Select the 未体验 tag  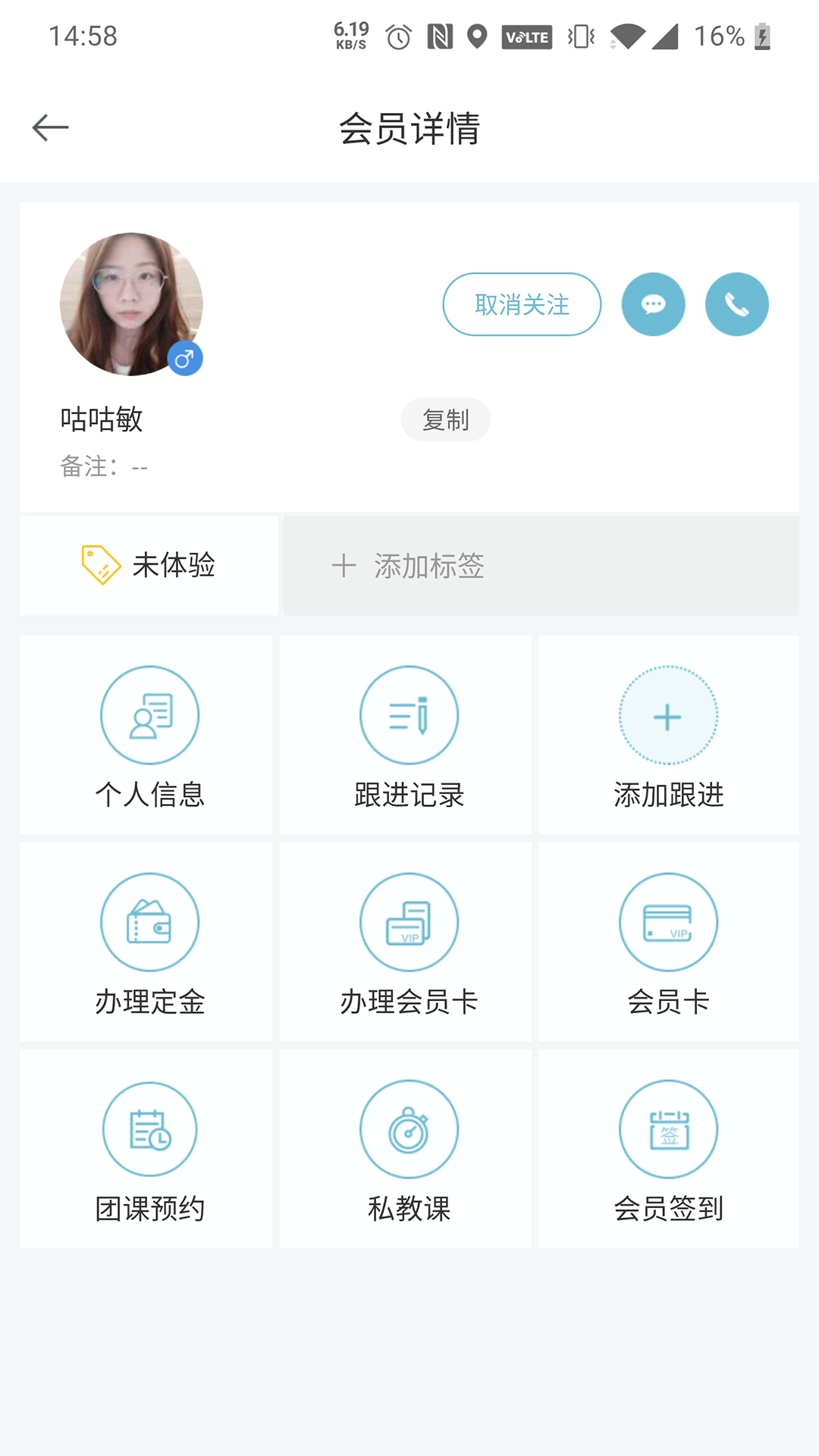(149, 565)
